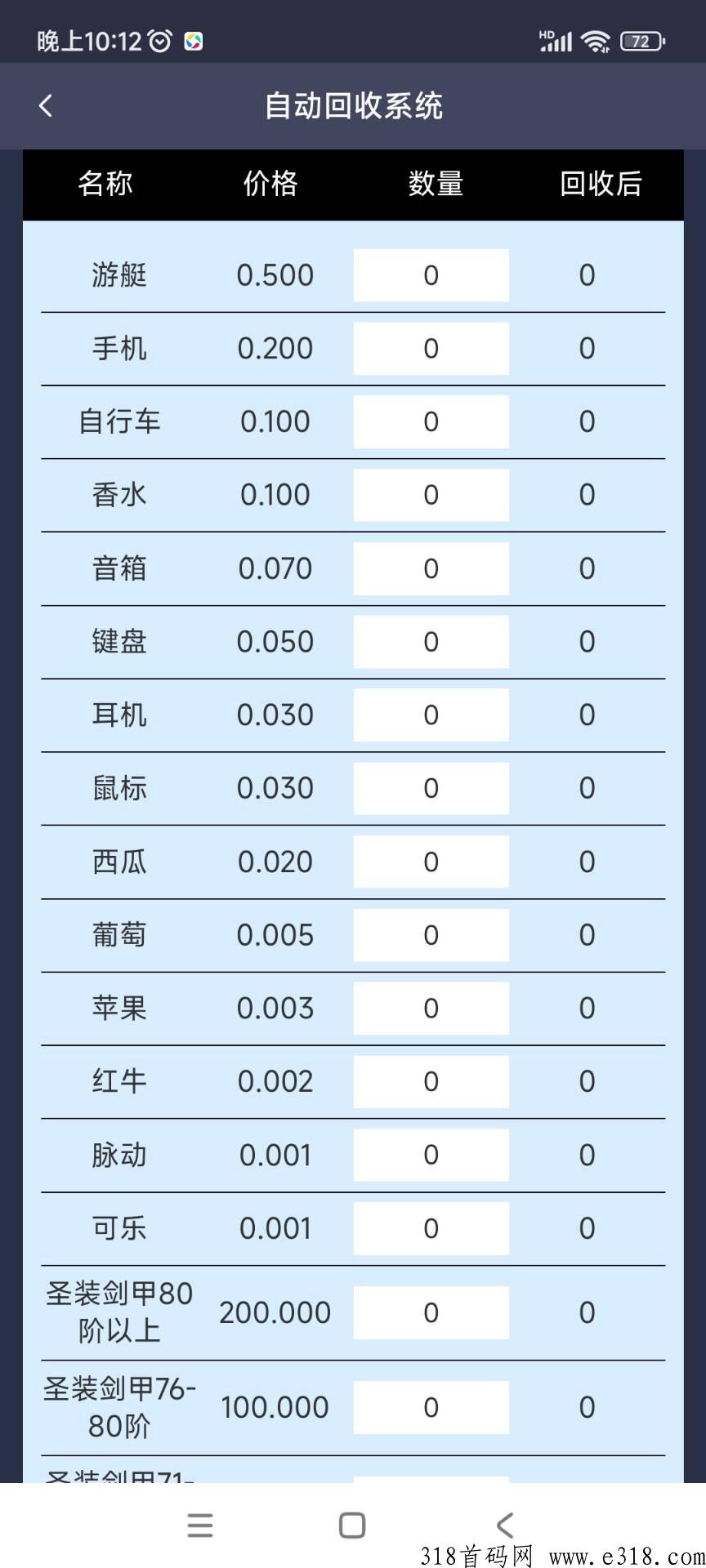Edit the 鼠标 quantity box
The height and width of the screenshot is (1568, 706).
pos(431,788)
